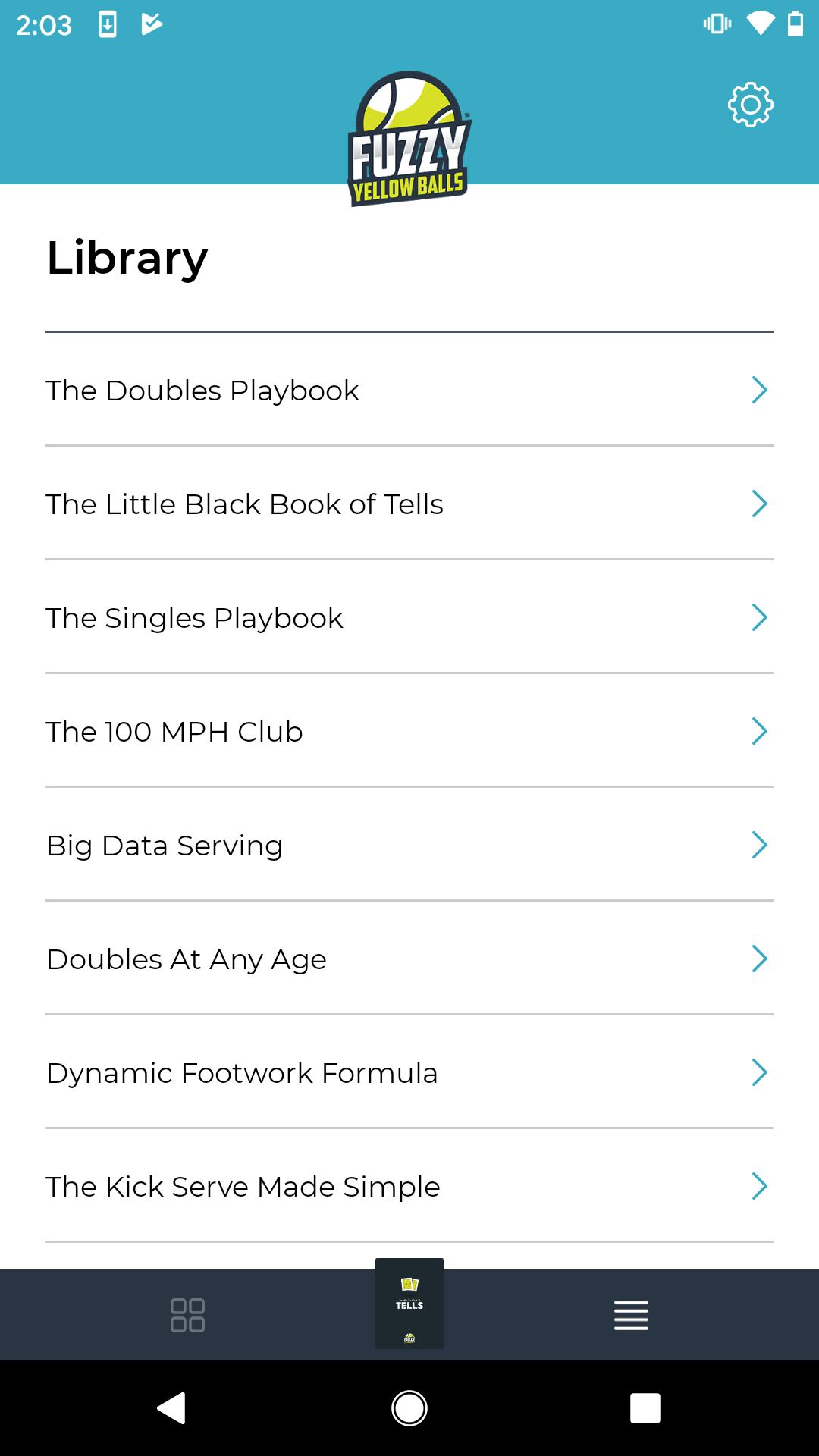This screenshot has height=1456, width=819.
Task: Go back using system back button
Action: point(172,1408)
